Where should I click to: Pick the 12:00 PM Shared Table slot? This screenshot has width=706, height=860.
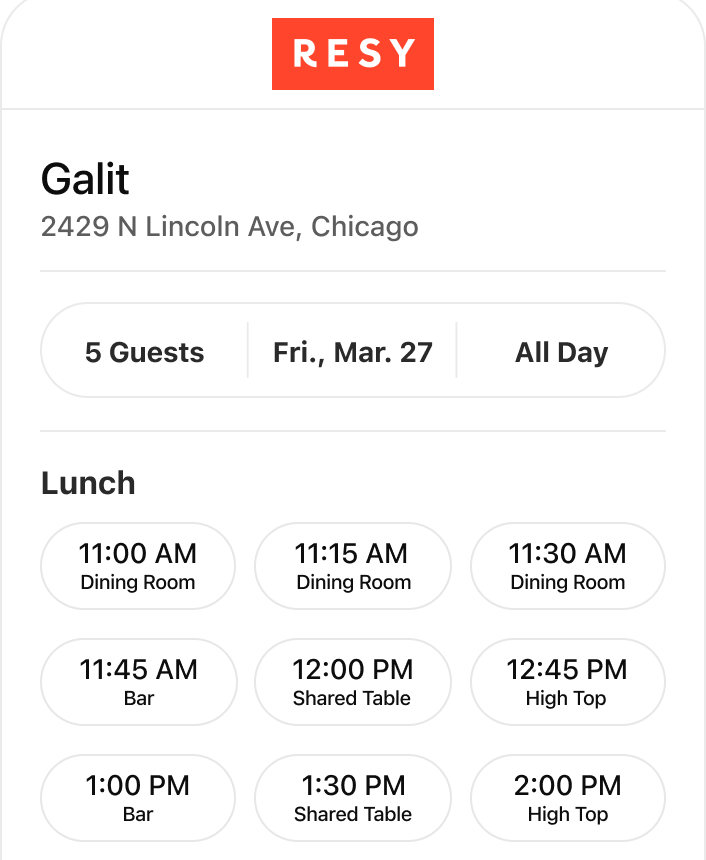point(353,682)
